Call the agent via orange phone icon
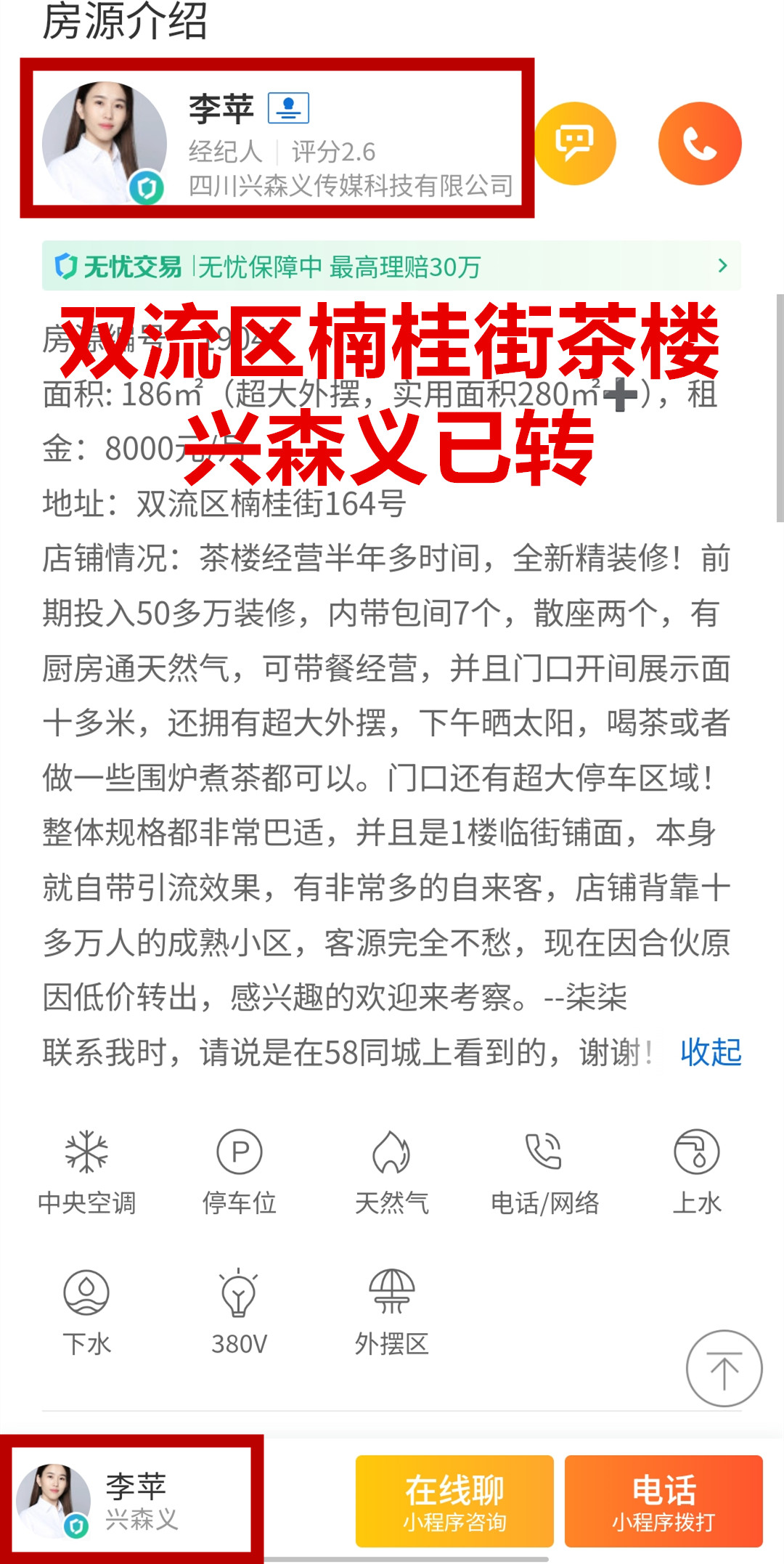784x1564 pixels. click(699, 143)
